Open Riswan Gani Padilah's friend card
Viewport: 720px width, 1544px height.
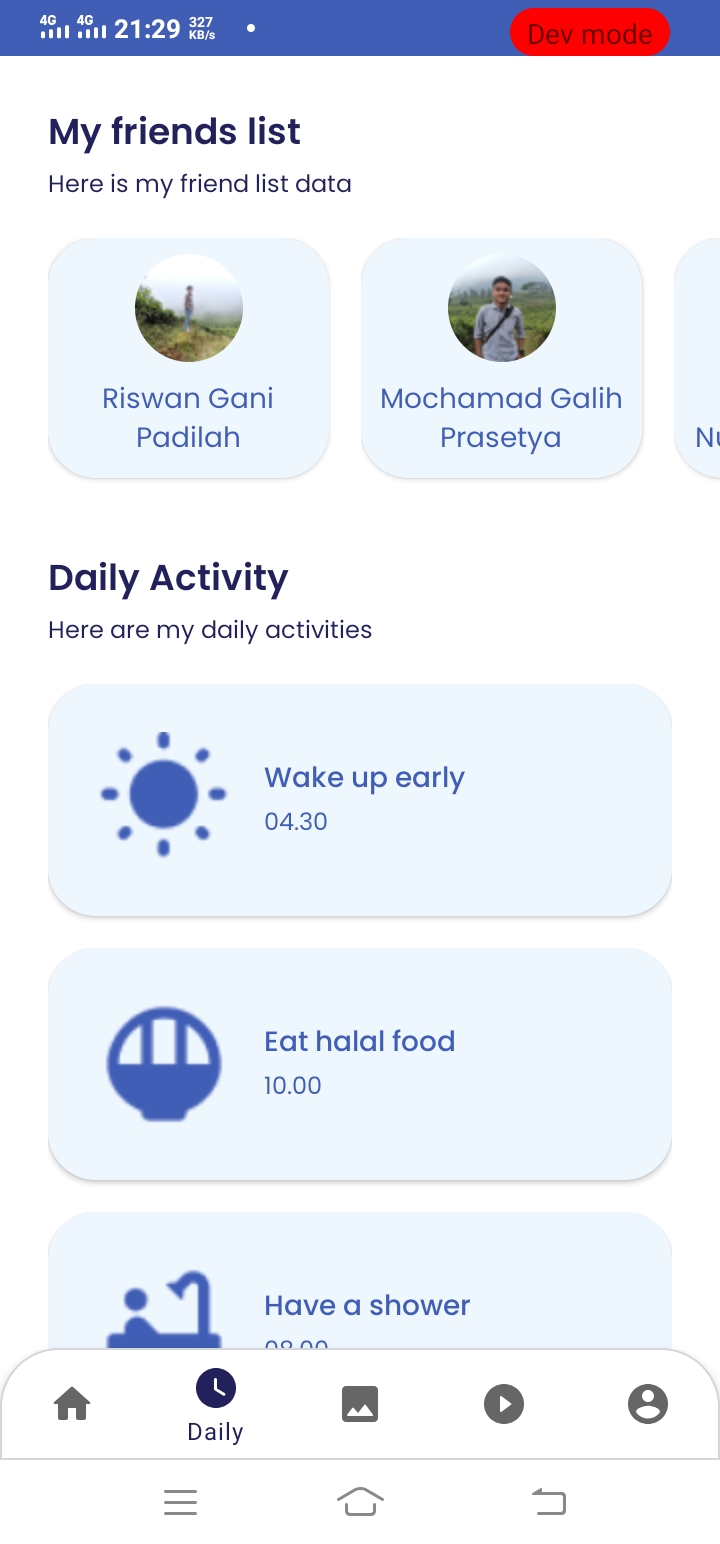(x=189, y=358)
